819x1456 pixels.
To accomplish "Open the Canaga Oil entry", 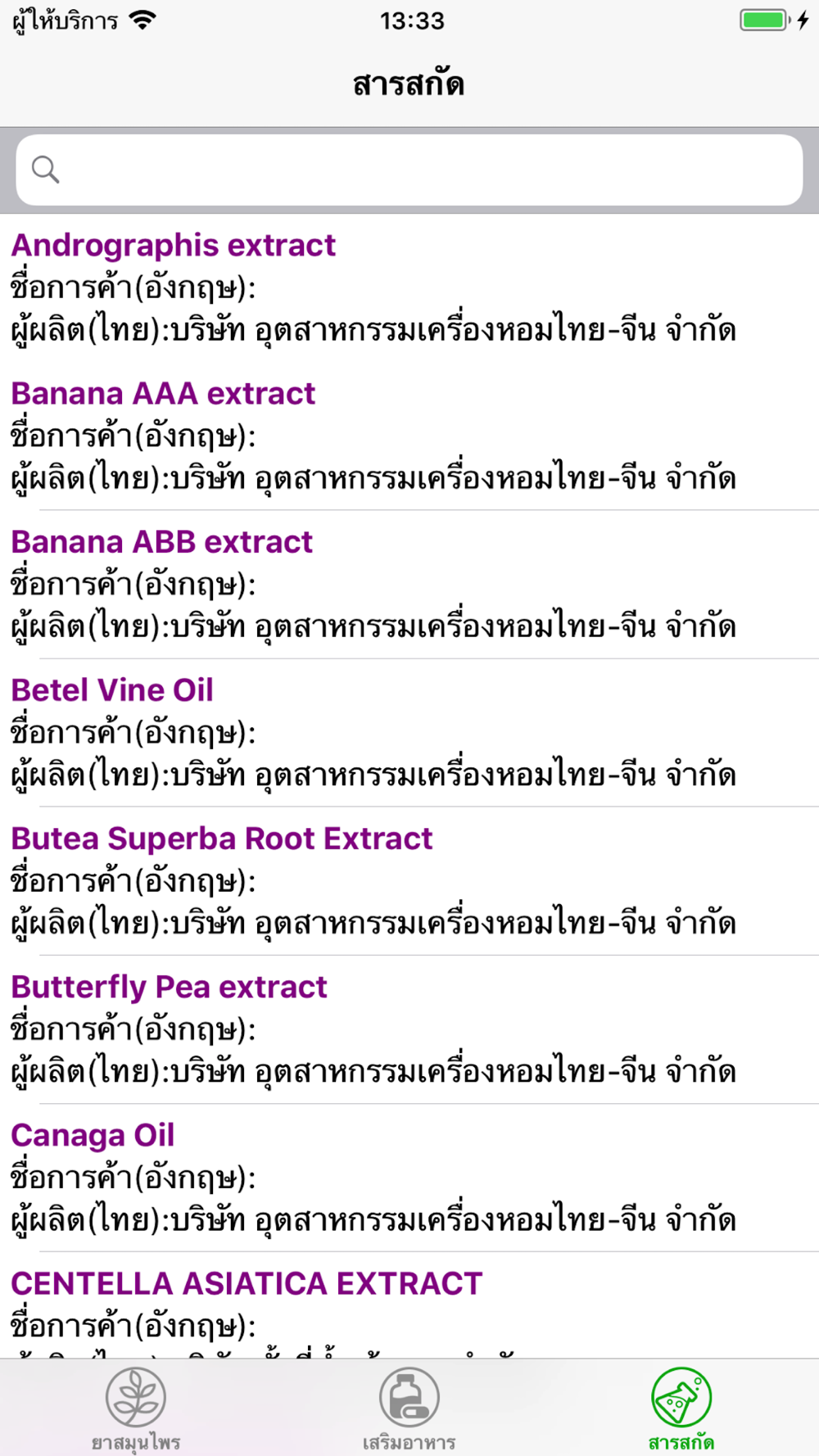I will 409,1178.
